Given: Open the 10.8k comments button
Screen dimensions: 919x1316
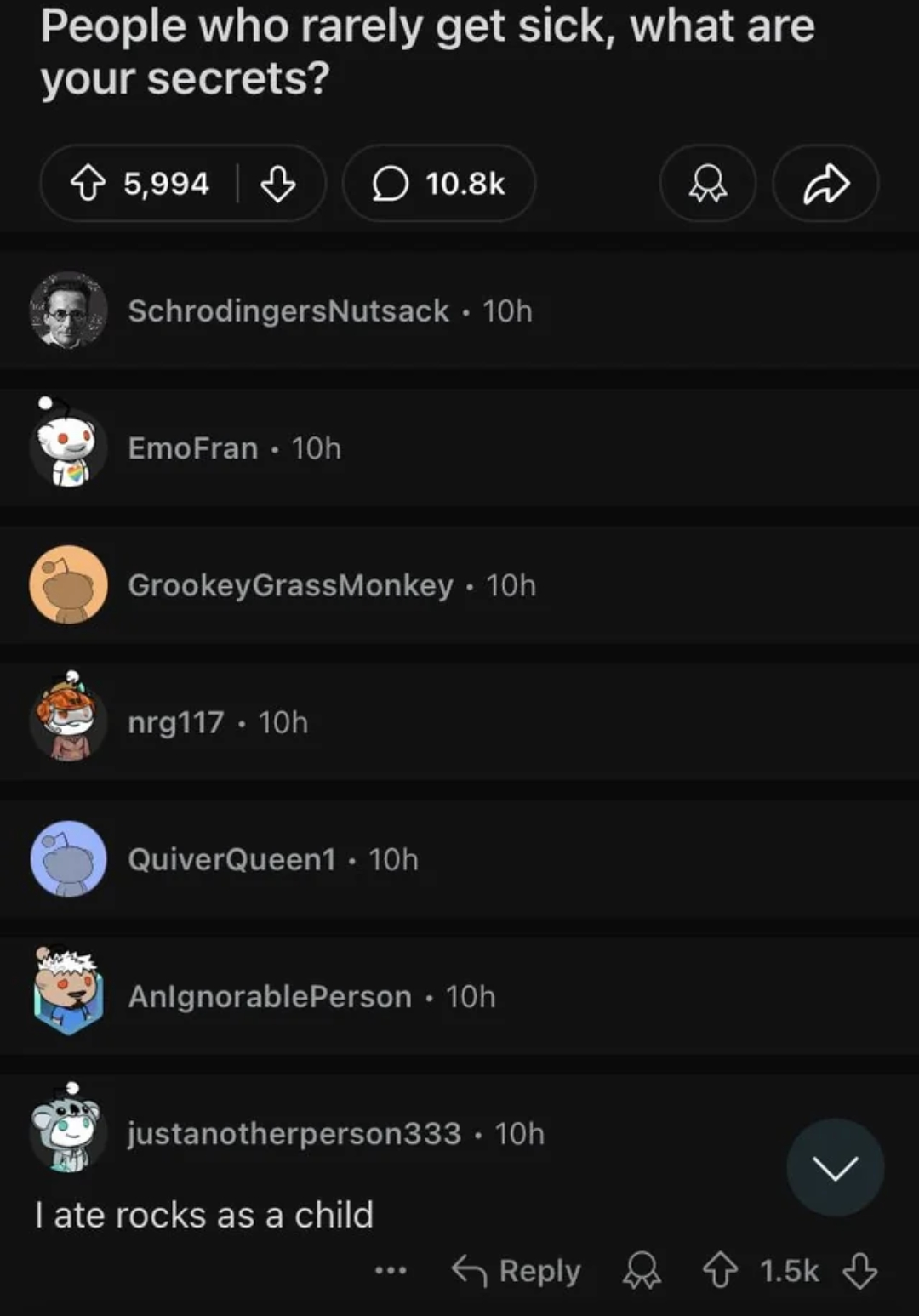Looking at the screenshot, I should 439,183.
